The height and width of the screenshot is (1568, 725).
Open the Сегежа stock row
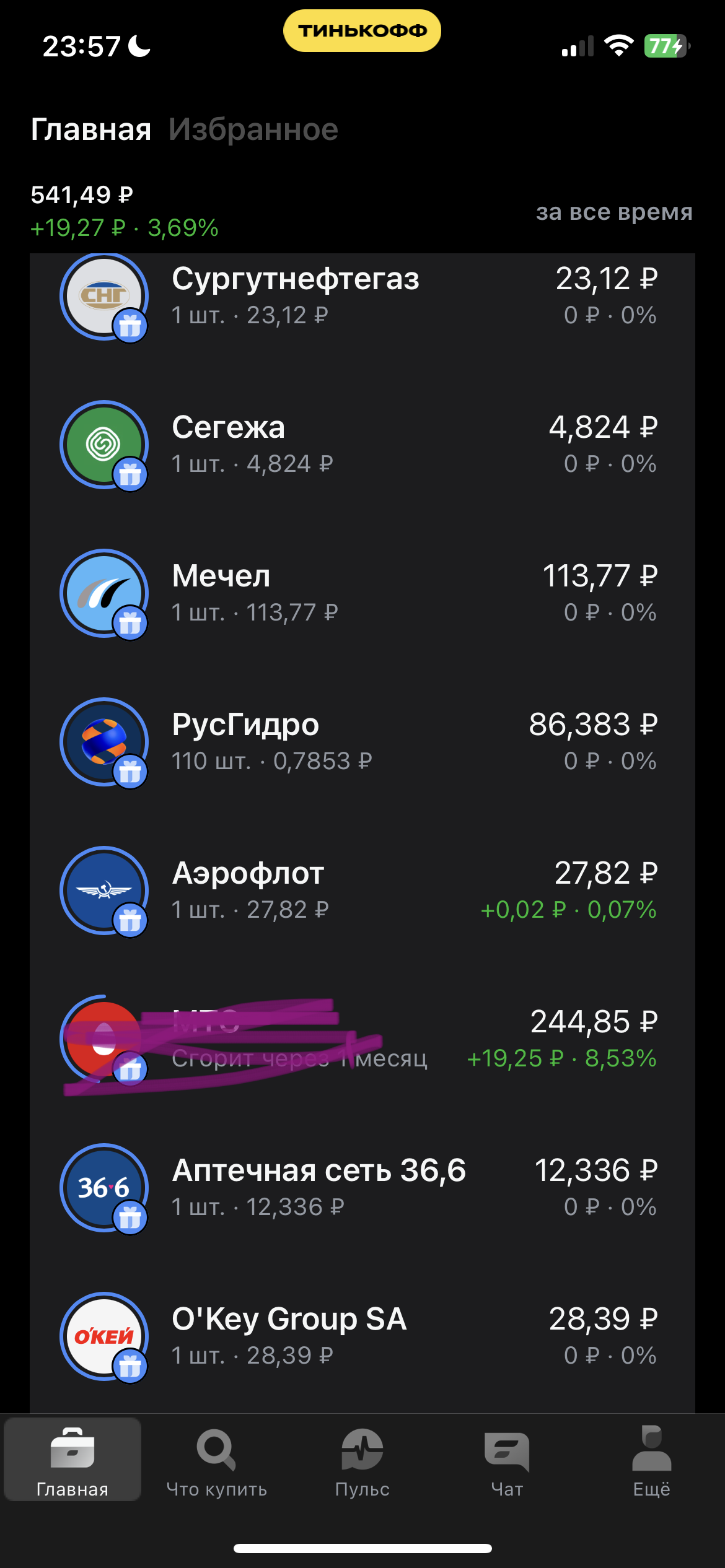pos(362,445)
